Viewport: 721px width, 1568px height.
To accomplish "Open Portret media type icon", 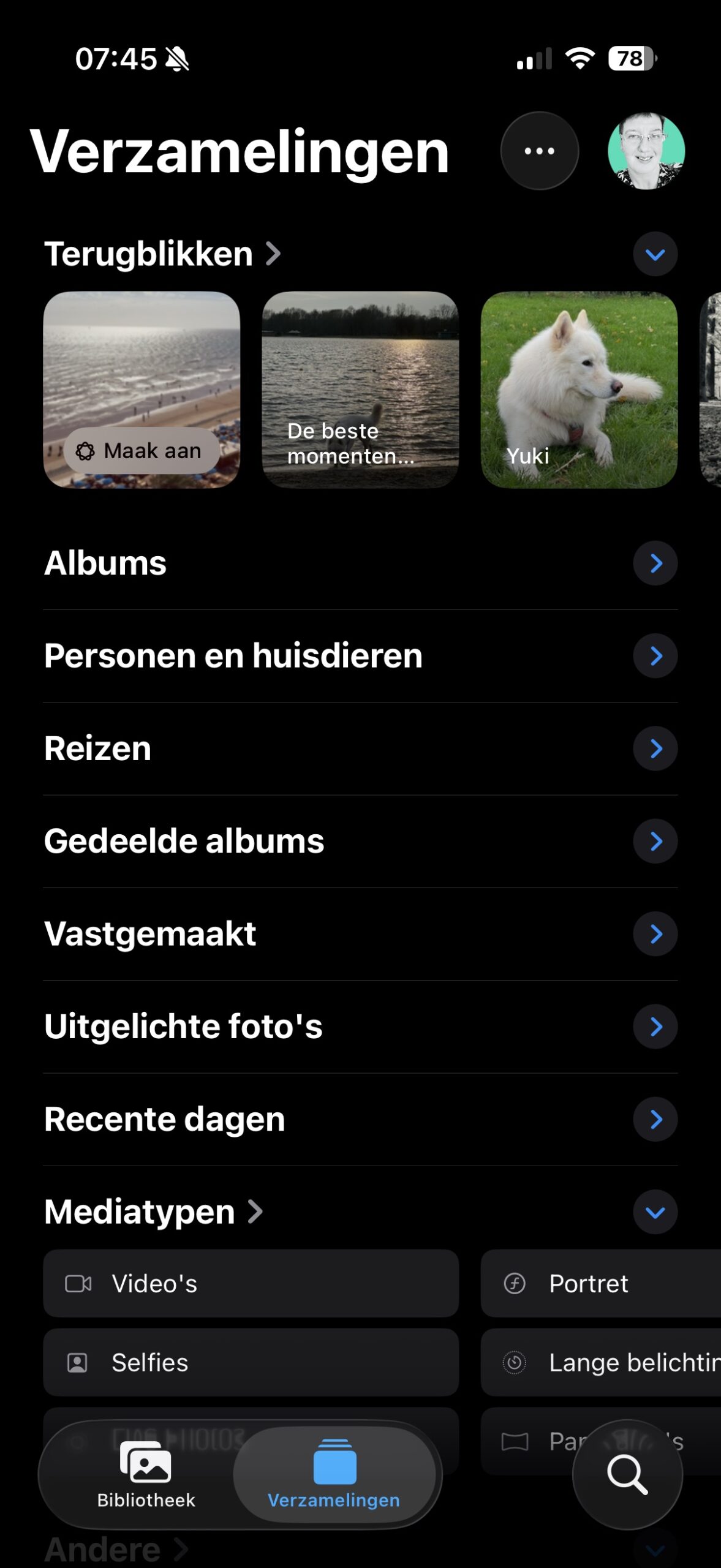I will (x=515, y=1283).
